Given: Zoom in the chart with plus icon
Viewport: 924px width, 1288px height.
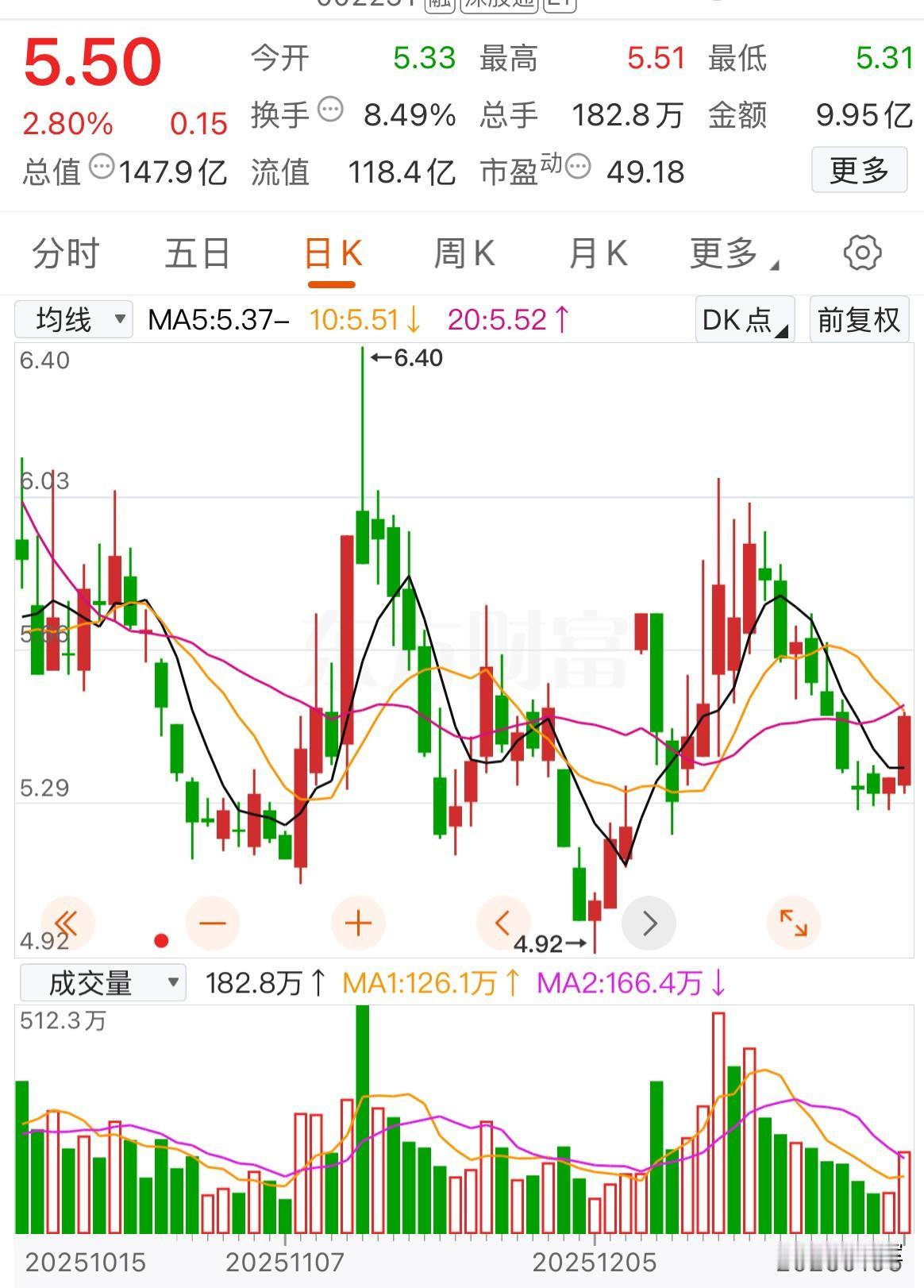Looking at the screenshot, I should 357,923.
